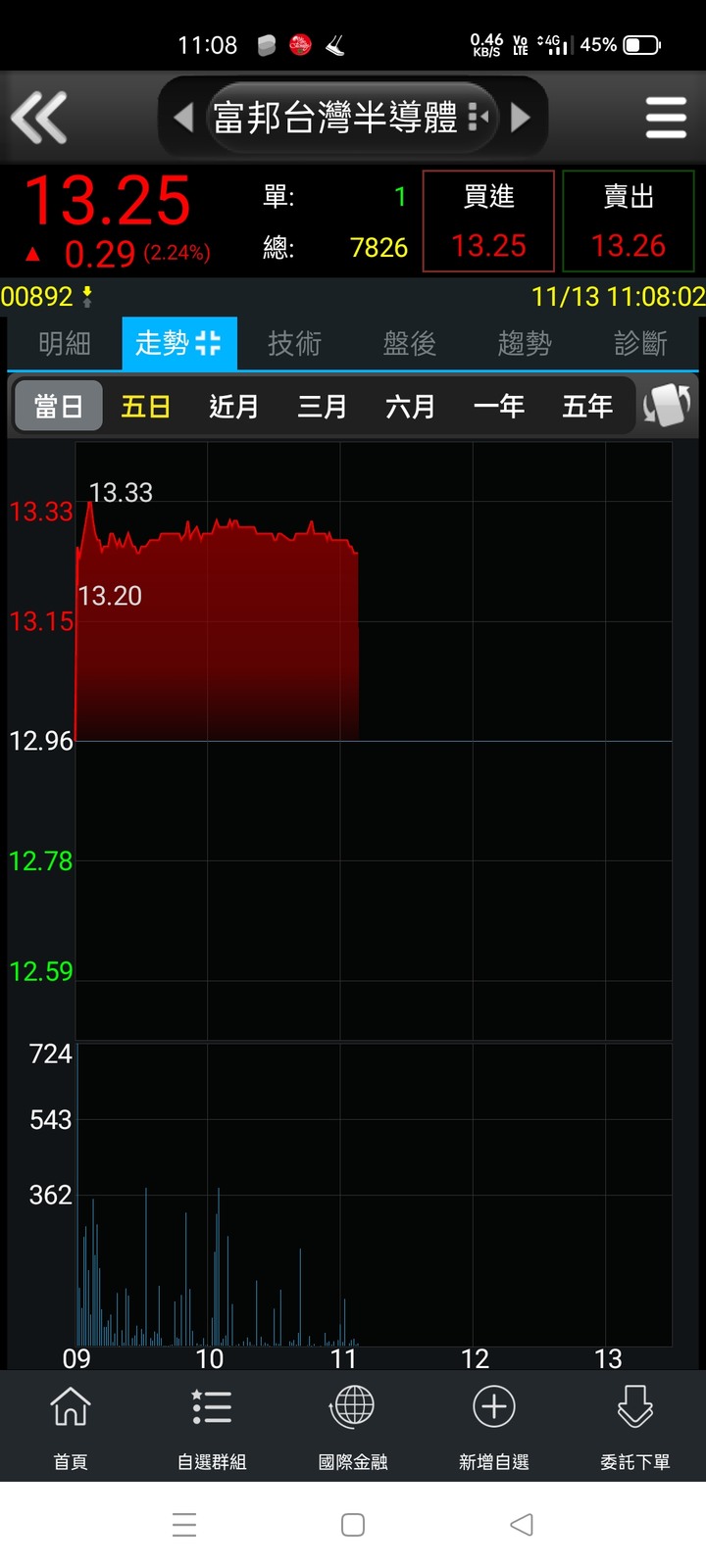Open the 技術 tab
The height and width of the screenshot is (1568, 706).
294,343
